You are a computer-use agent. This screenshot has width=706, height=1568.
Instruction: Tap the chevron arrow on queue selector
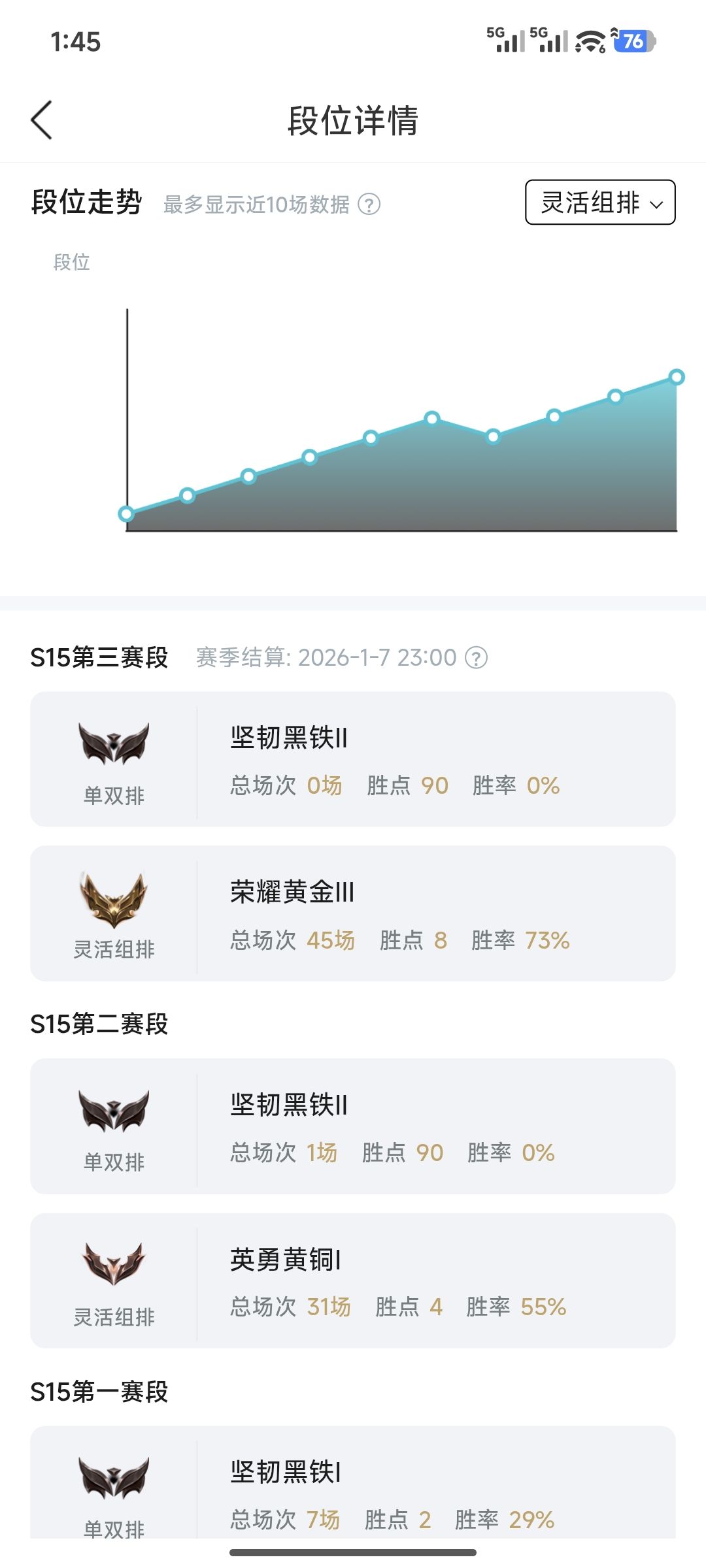coord(656,205)
